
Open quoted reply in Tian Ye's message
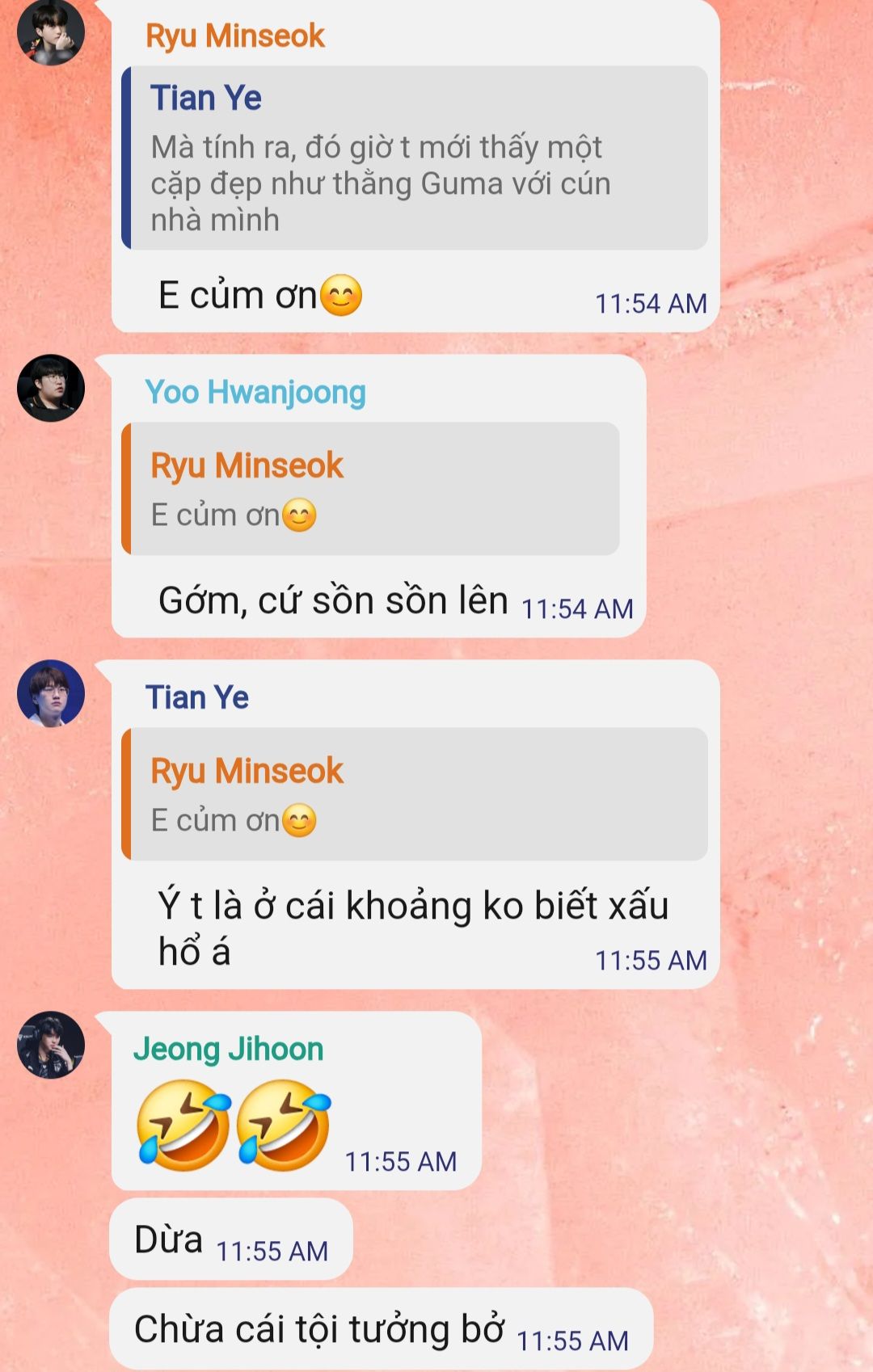tap(415, 794)
